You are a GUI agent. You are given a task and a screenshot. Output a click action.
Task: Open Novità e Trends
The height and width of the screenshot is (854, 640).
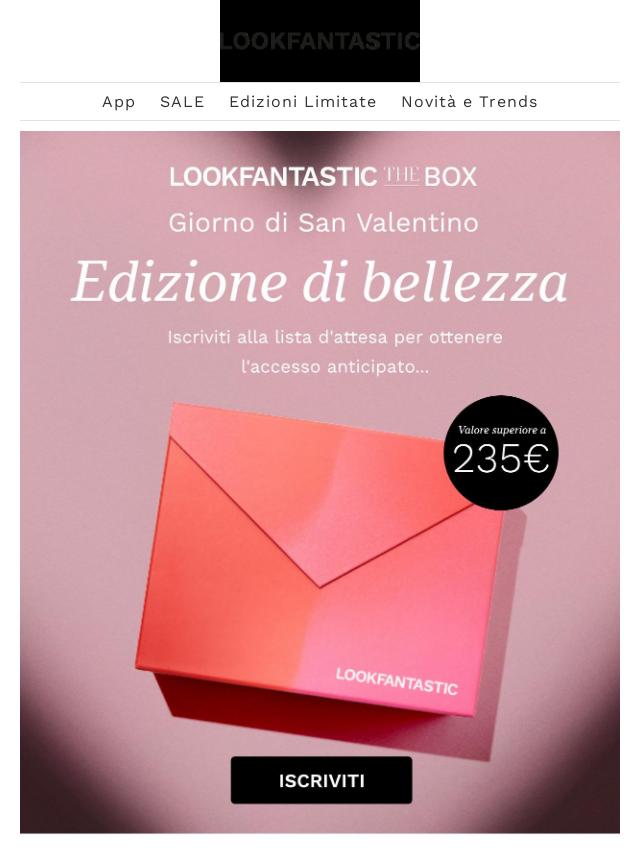click(x=469, y=102)
